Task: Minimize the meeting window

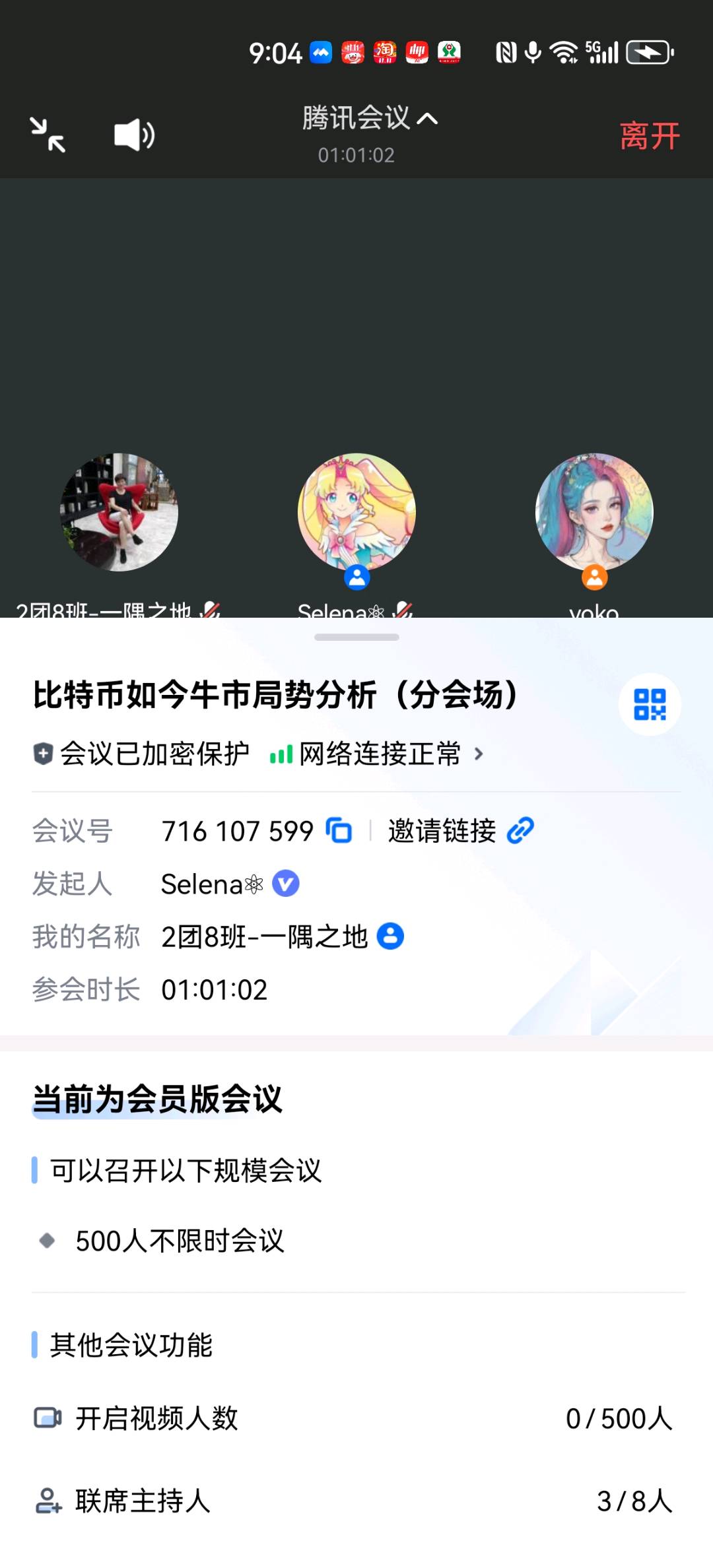Action: [48, 135]
